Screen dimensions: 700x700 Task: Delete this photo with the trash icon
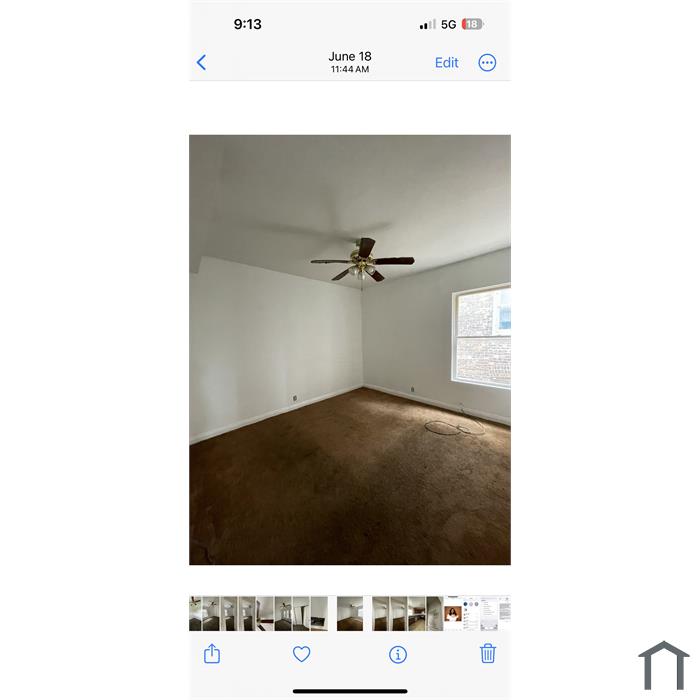click(488, 654)
